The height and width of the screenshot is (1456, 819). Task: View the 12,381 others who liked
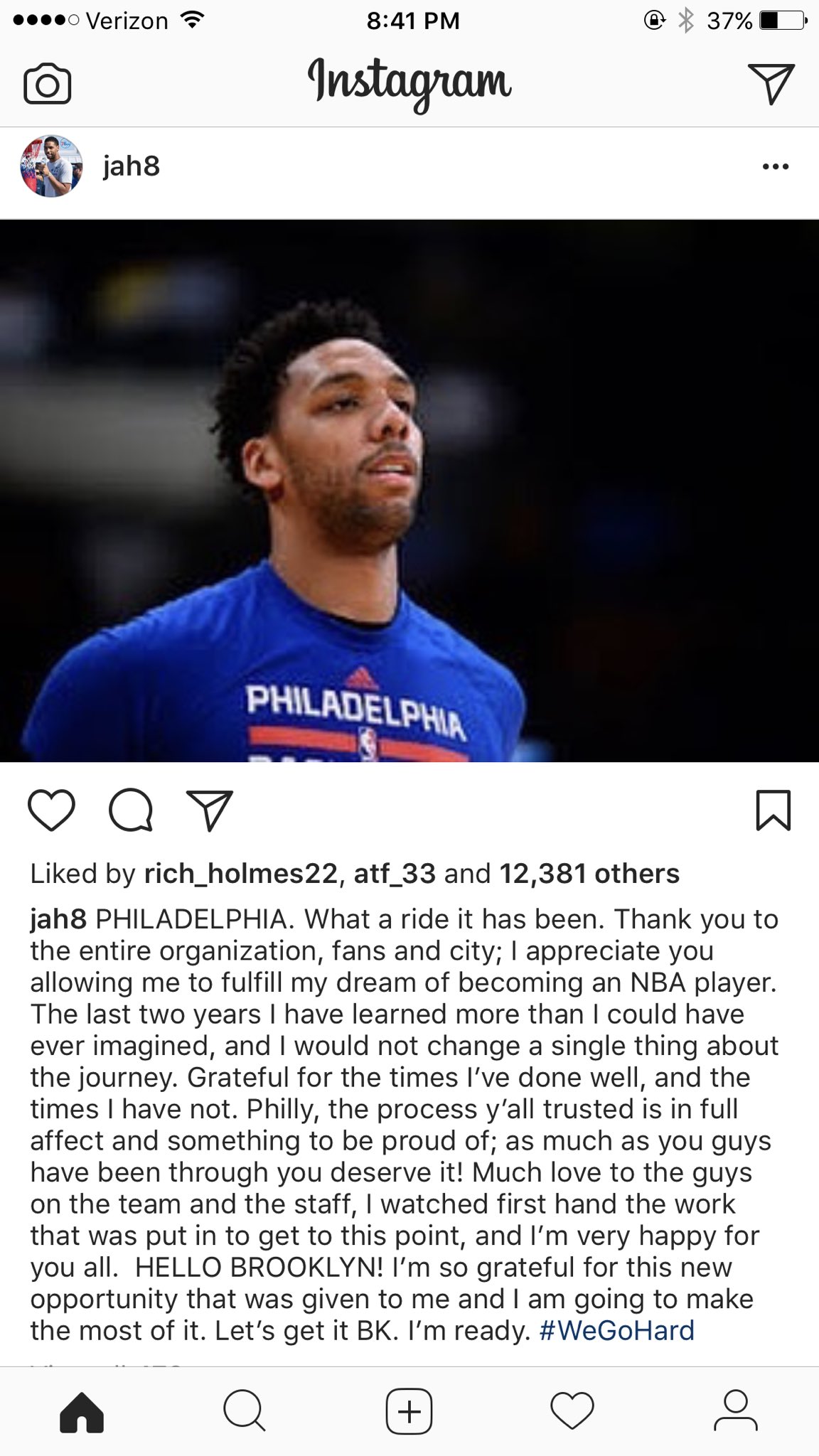(x=589, y=874)
